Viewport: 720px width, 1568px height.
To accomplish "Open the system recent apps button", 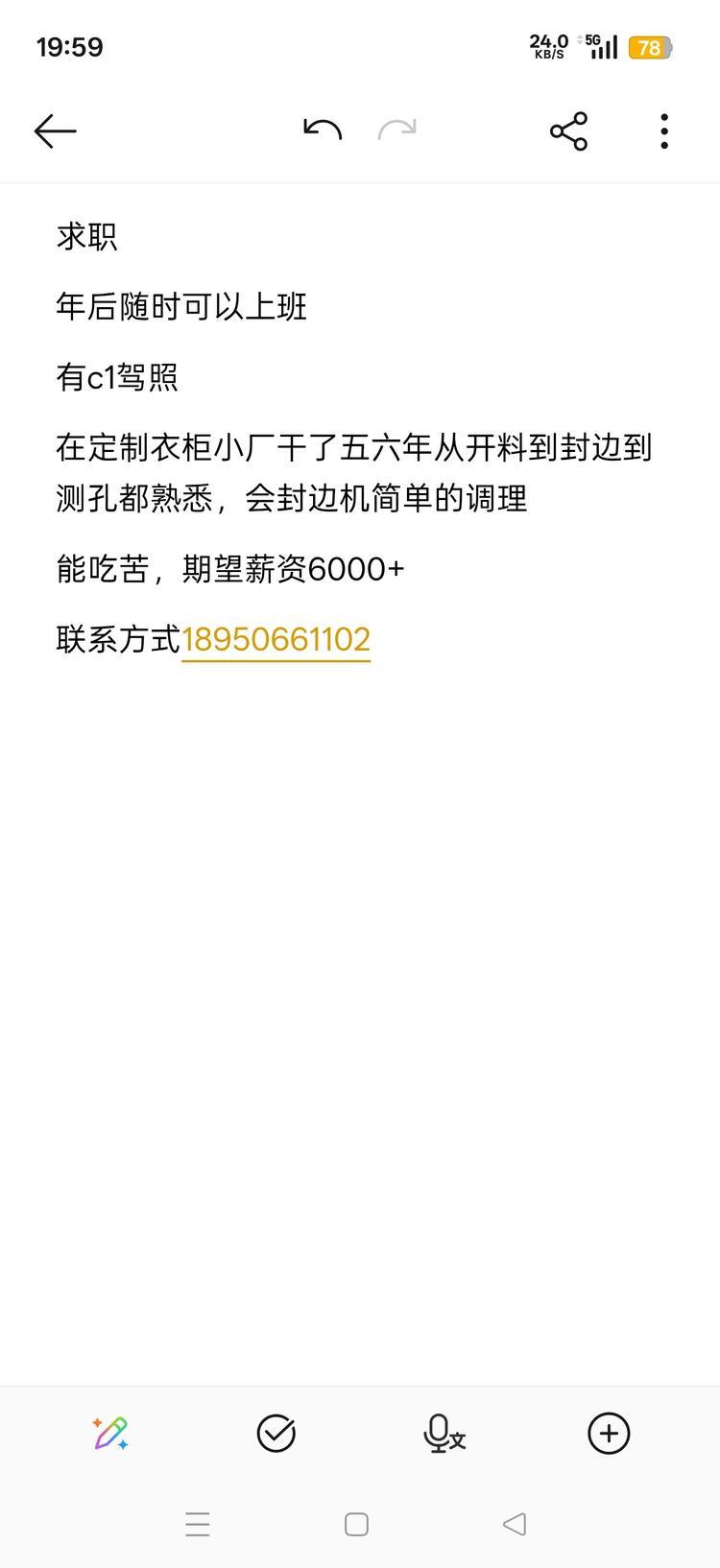I will point(198,1524).
